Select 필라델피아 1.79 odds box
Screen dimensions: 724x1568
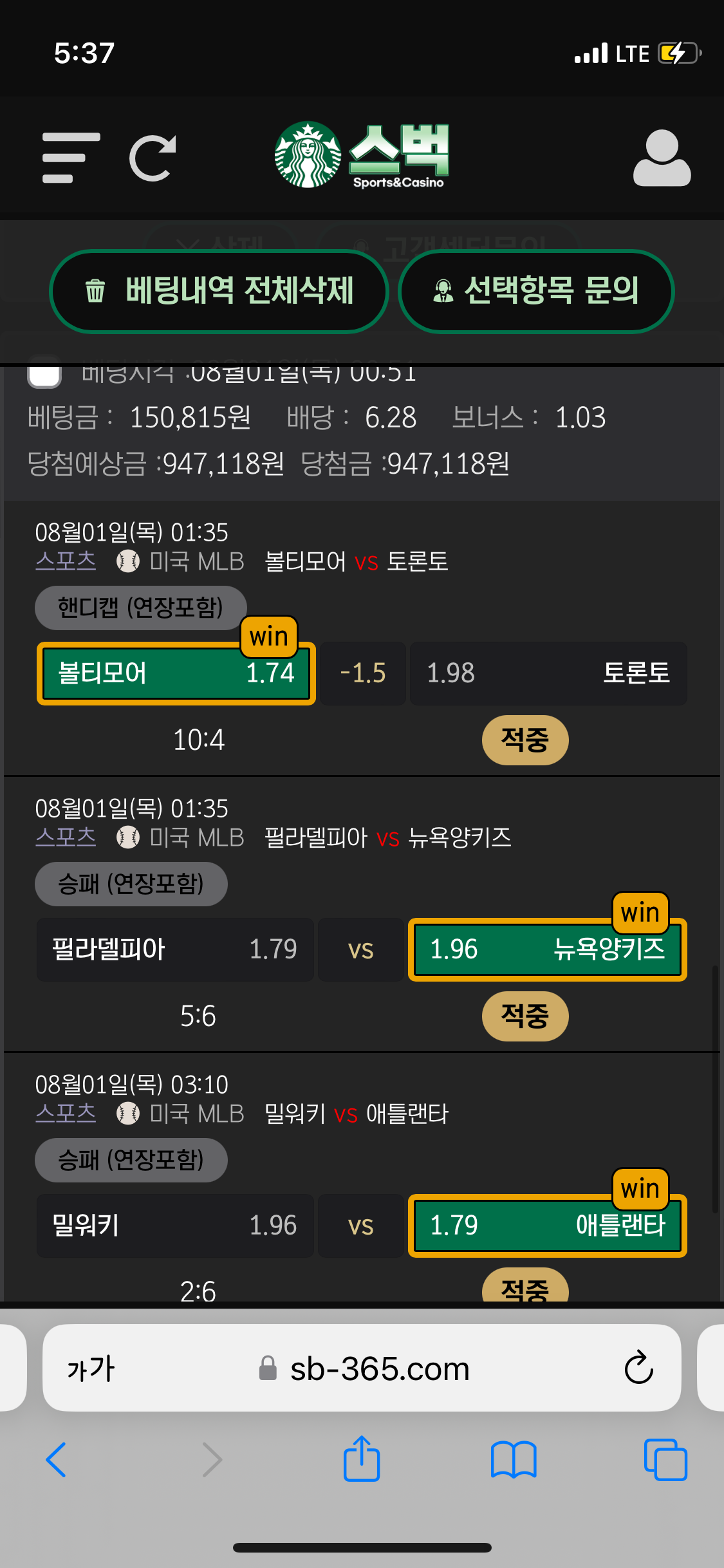point(175,949)
